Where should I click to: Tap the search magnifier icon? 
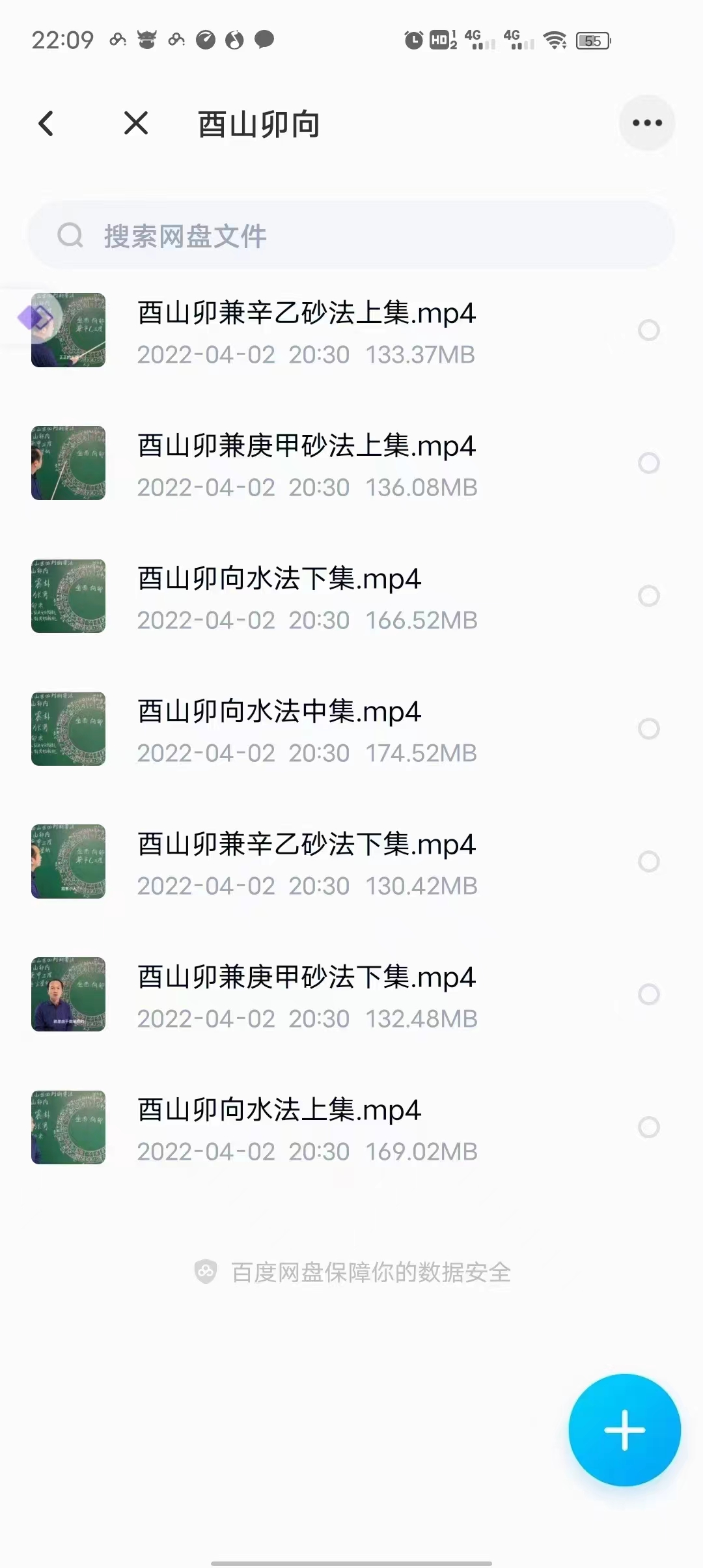(72, 234)
